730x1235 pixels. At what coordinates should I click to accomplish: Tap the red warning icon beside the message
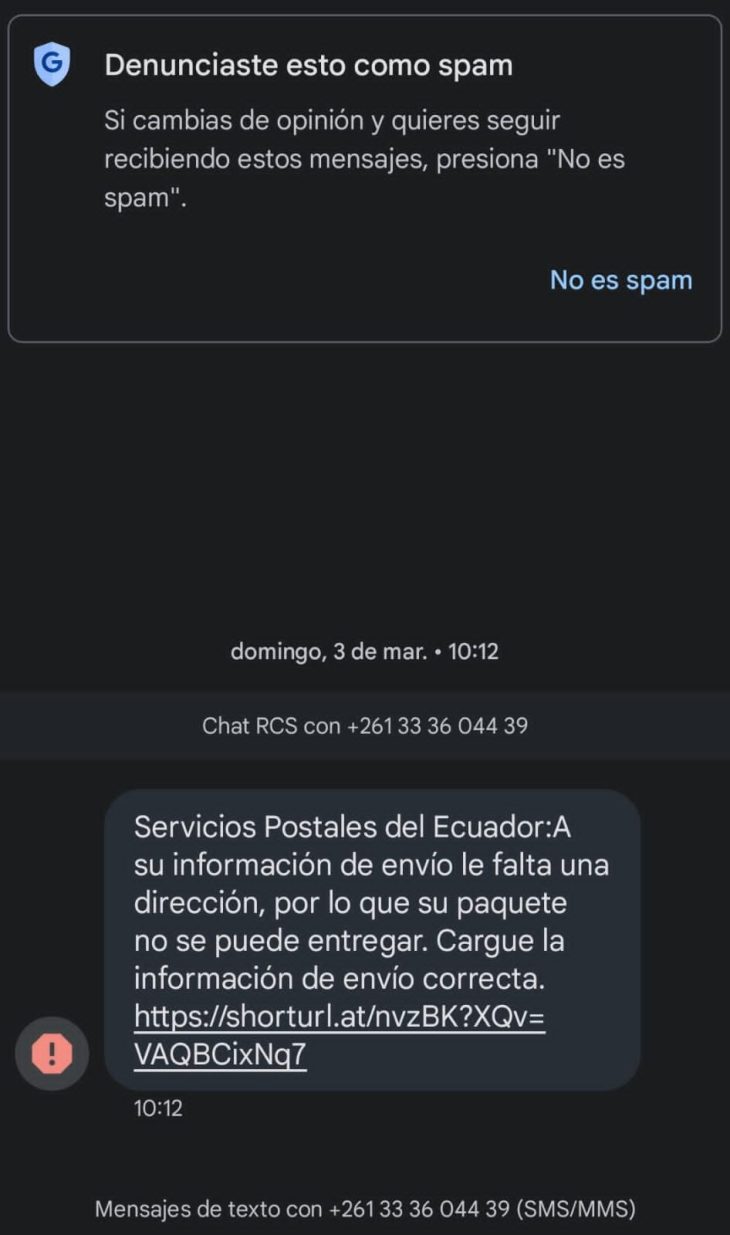[x=52, y=1053]
